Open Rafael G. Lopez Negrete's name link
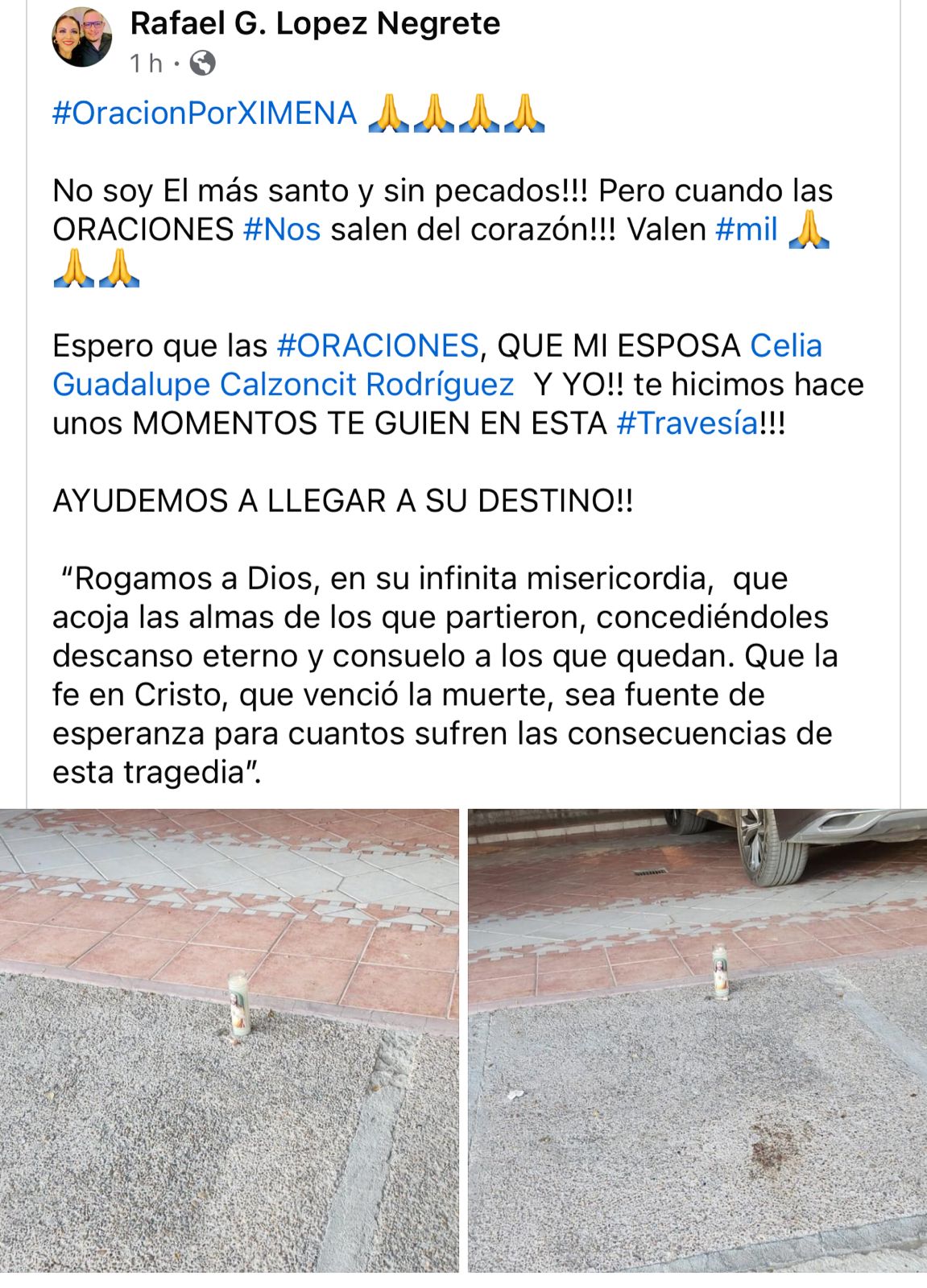Viewport: 927px width, 1288px height. (x=315, y=23)
